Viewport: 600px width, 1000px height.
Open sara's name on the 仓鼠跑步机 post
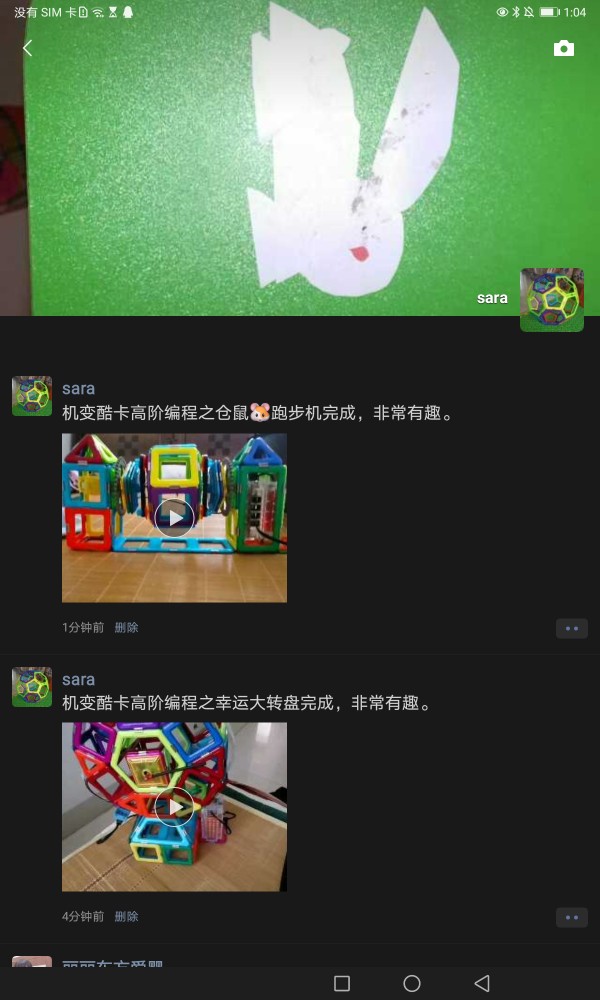(x=79, y=388)
